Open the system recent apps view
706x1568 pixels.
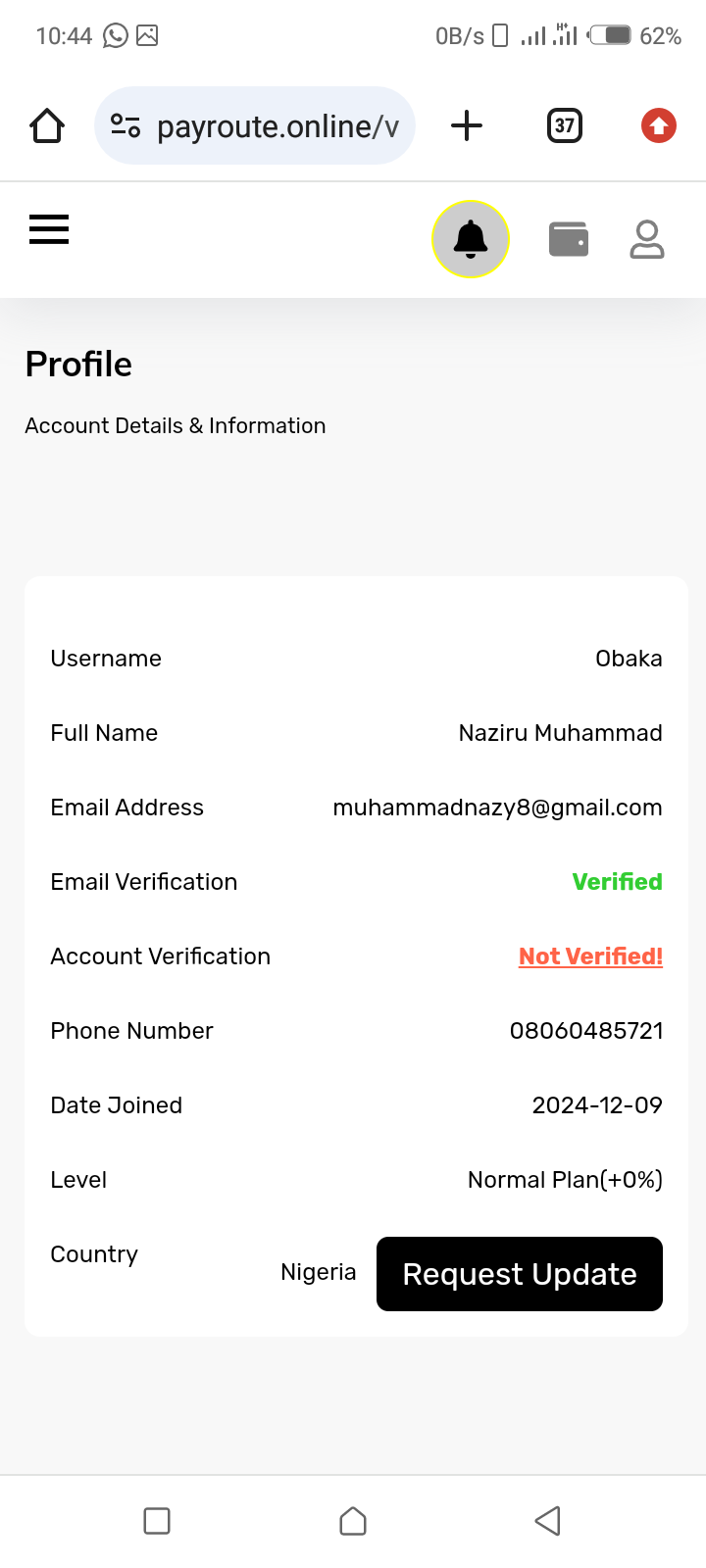pyautogui.click(x=157, y=1521)
